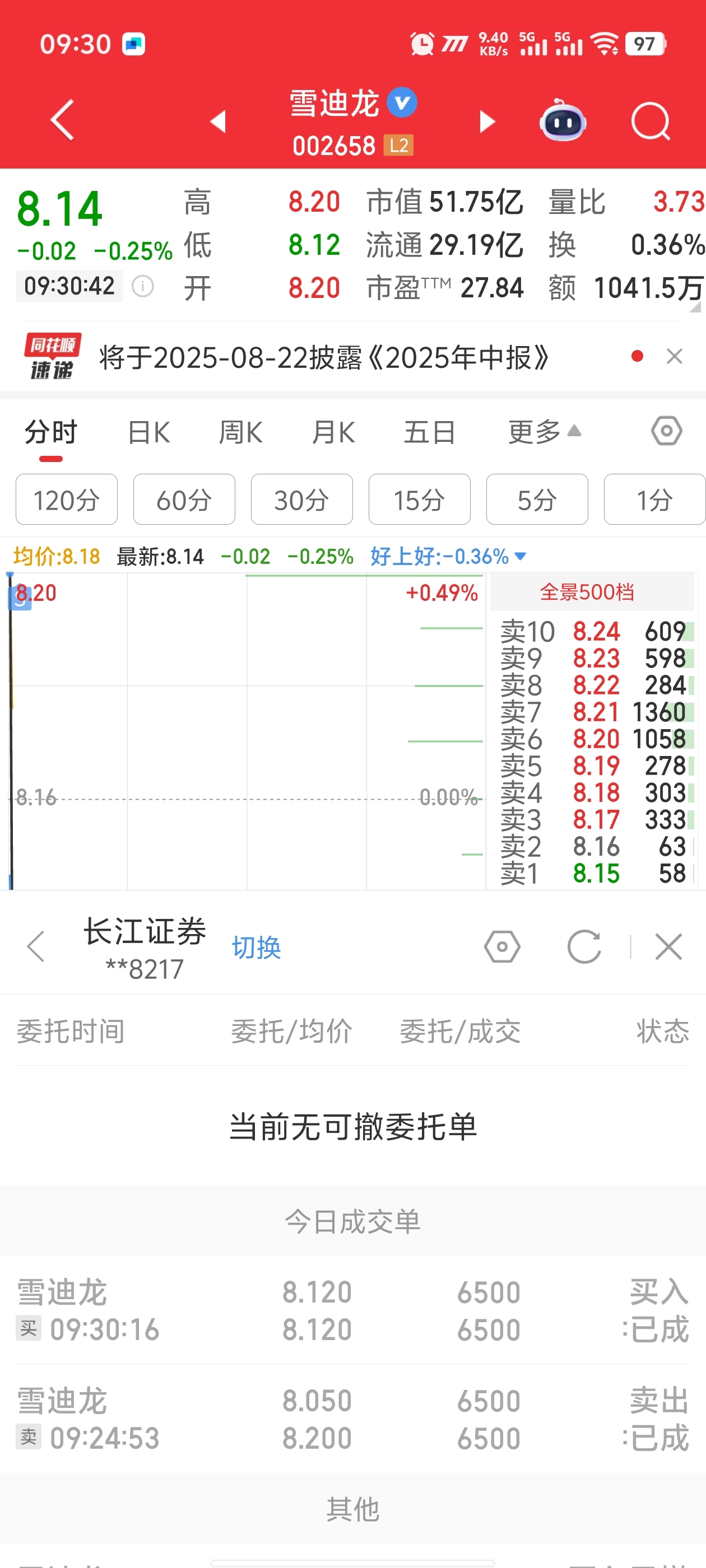Switch to the 周K tab
The width and height of the screenshot is (706, 1568).
pos(240,433)
